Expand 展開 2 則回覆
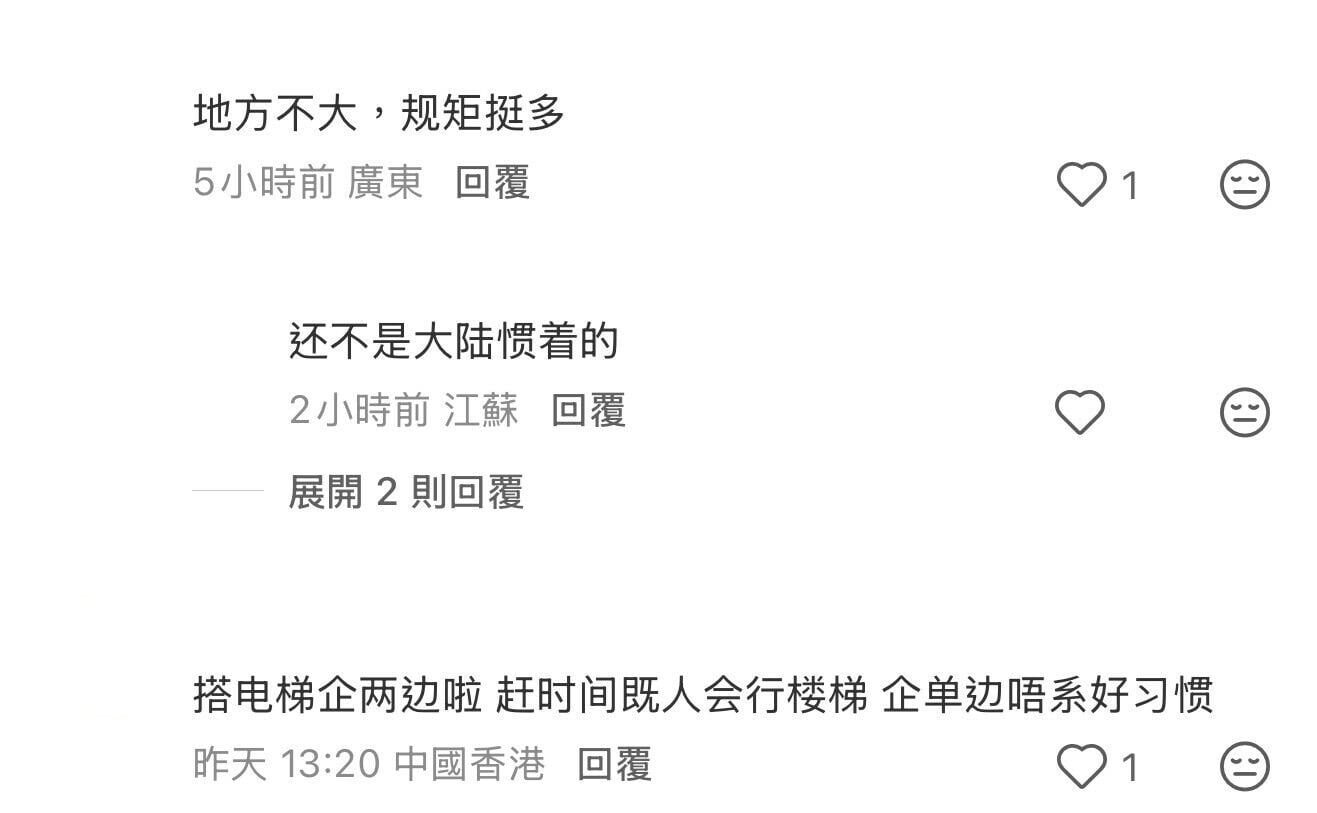 (405, 493)
